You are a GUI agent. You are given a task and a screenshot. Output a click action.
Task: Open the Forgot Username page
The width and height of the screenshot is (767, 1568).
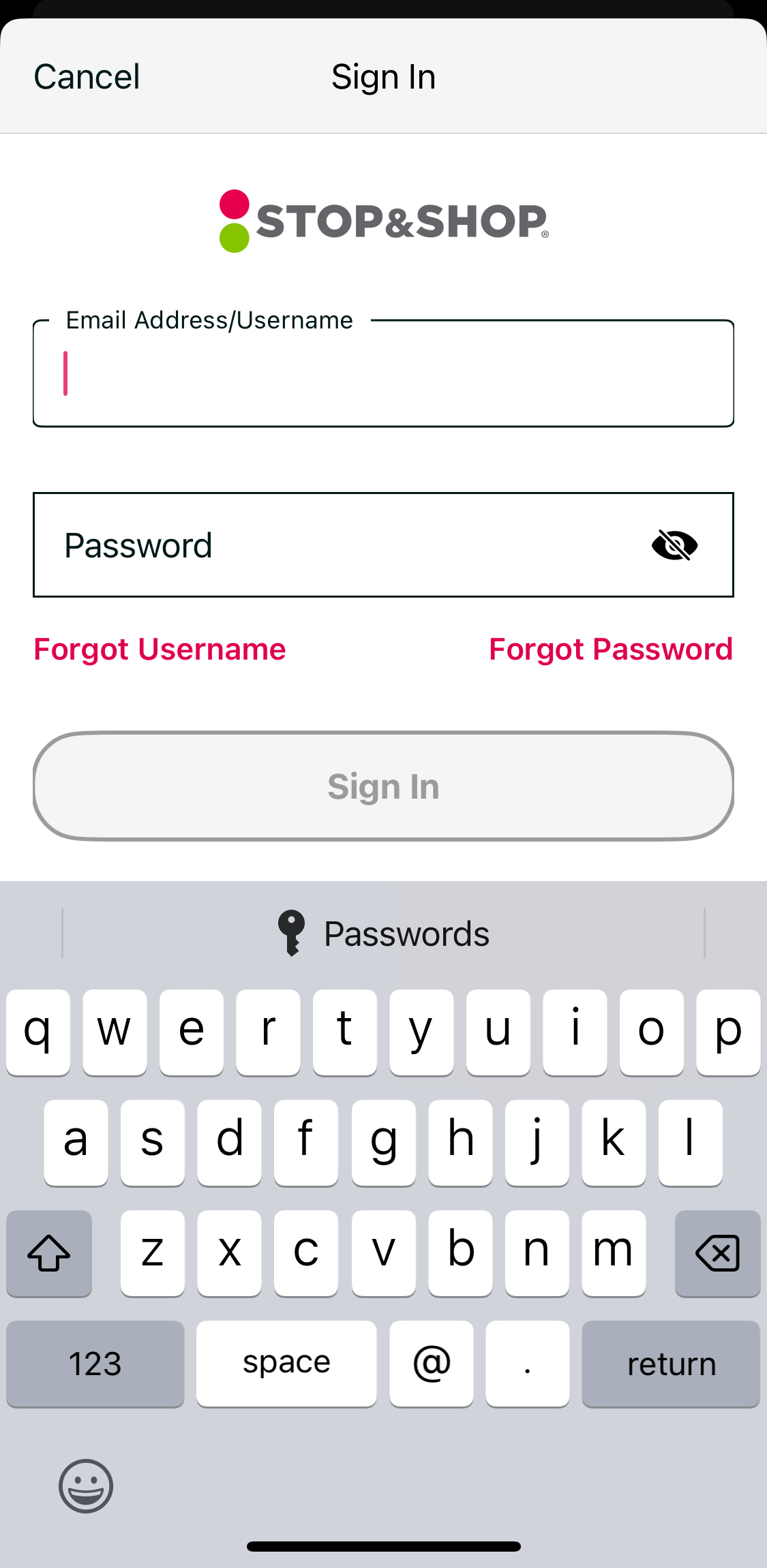(160, 649)
